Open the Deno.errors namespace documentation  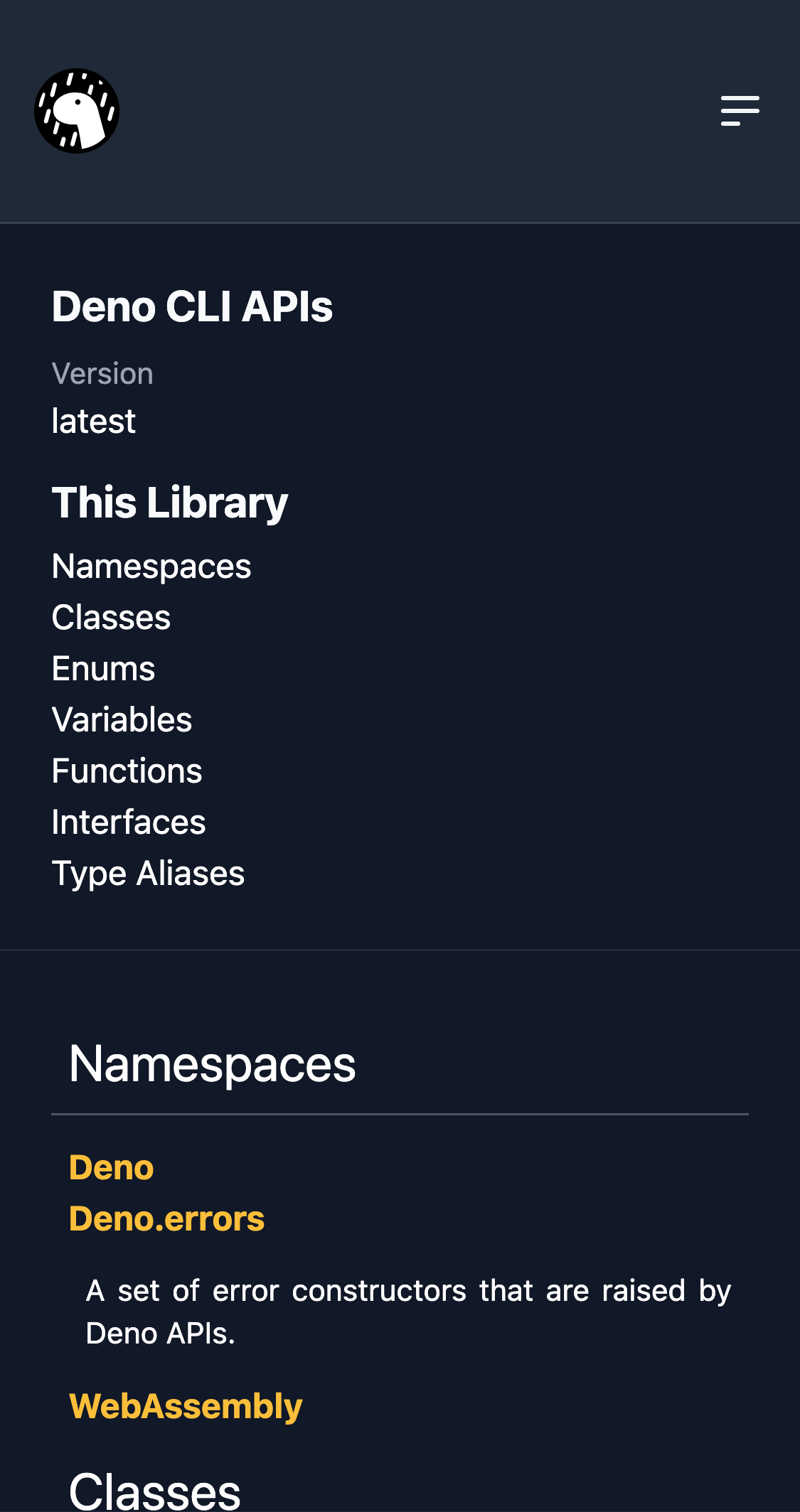point(166,1218)
